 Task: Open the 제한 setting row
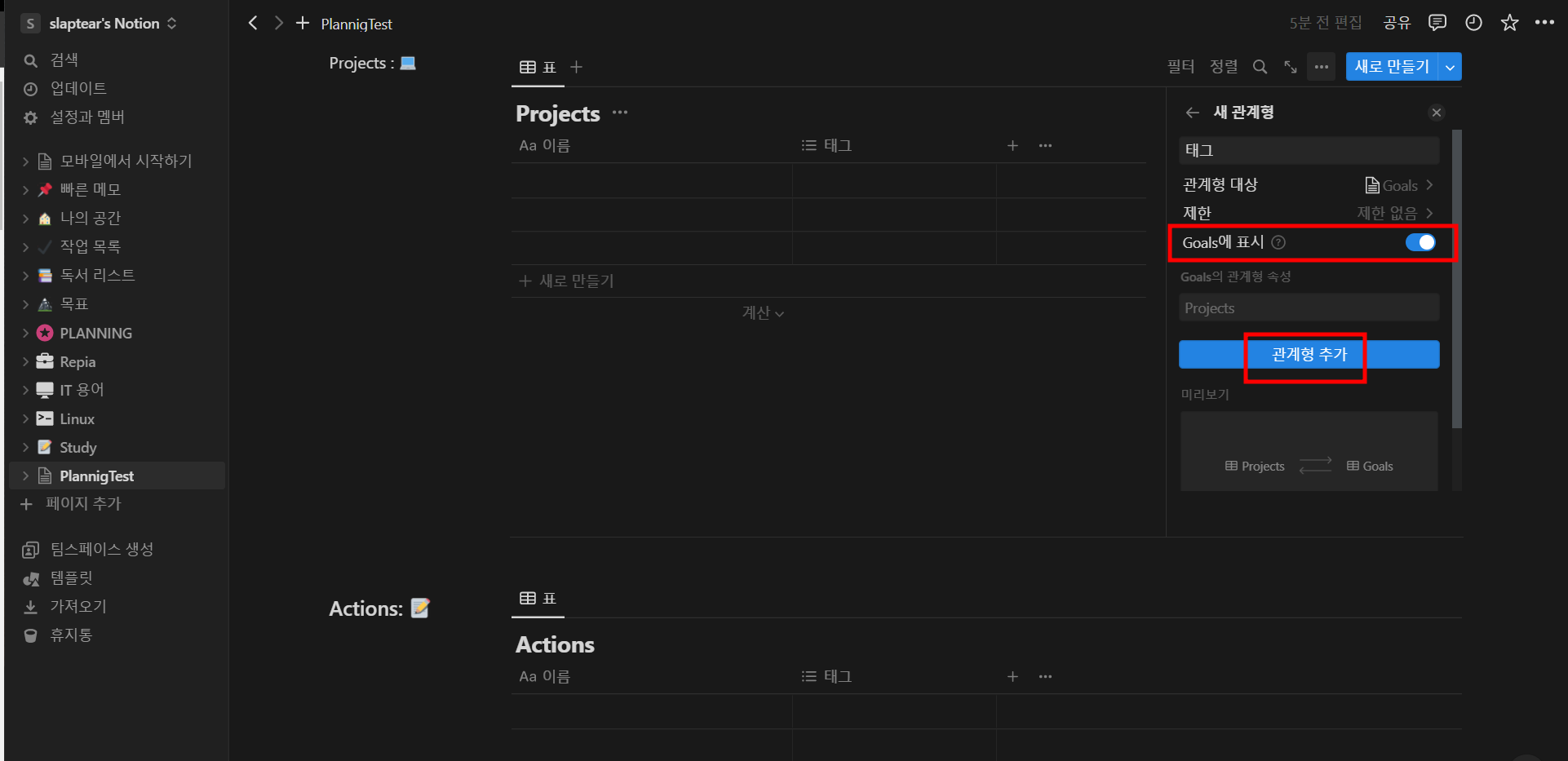[x=1308, y=214]
